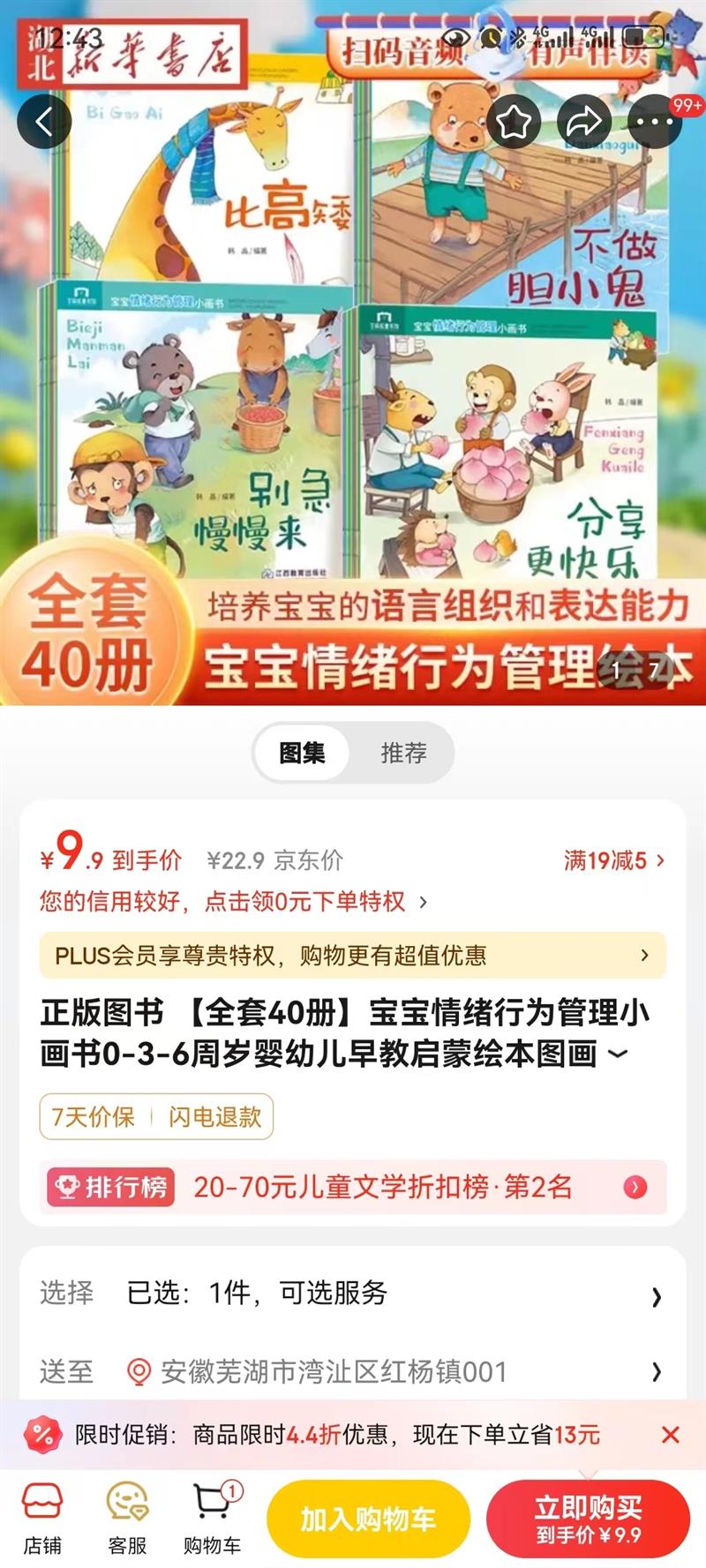Screen dimensions: 706x1568
Task: Go back to the previous page
Action: (x=44, y=121)
